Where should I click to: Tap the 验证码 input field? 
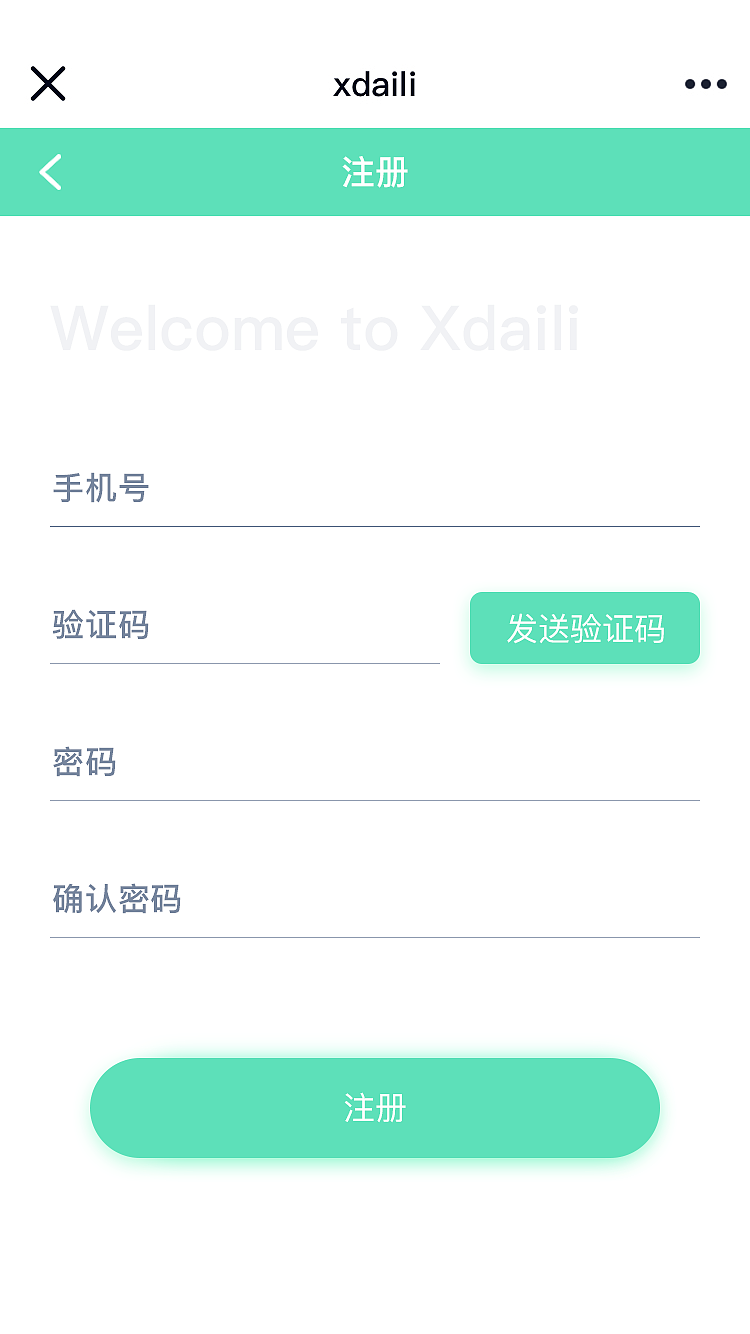245,626
